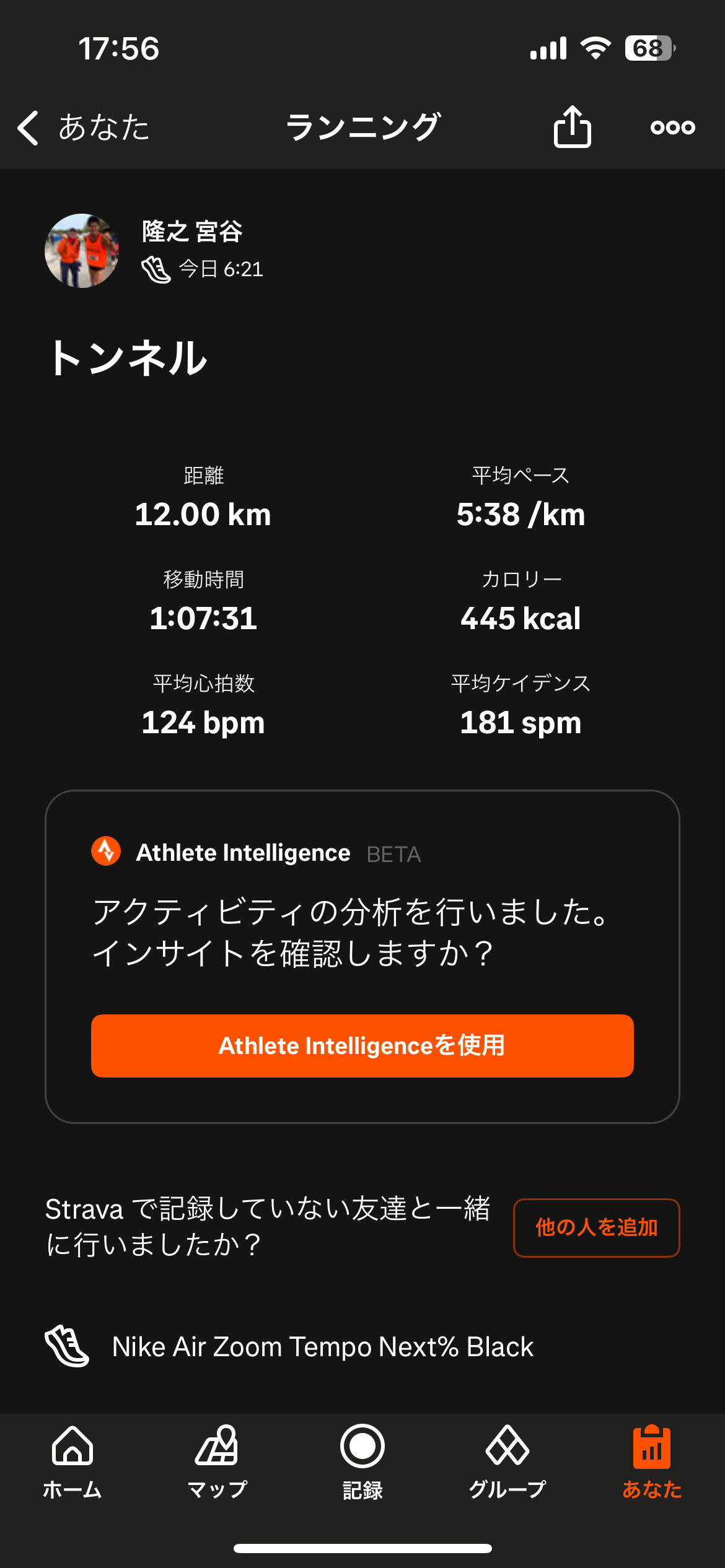Select the あなた tab in bottom bar
Image resolution: width=725 pixels, height=1568 pixels.
tap(652, 1461)
